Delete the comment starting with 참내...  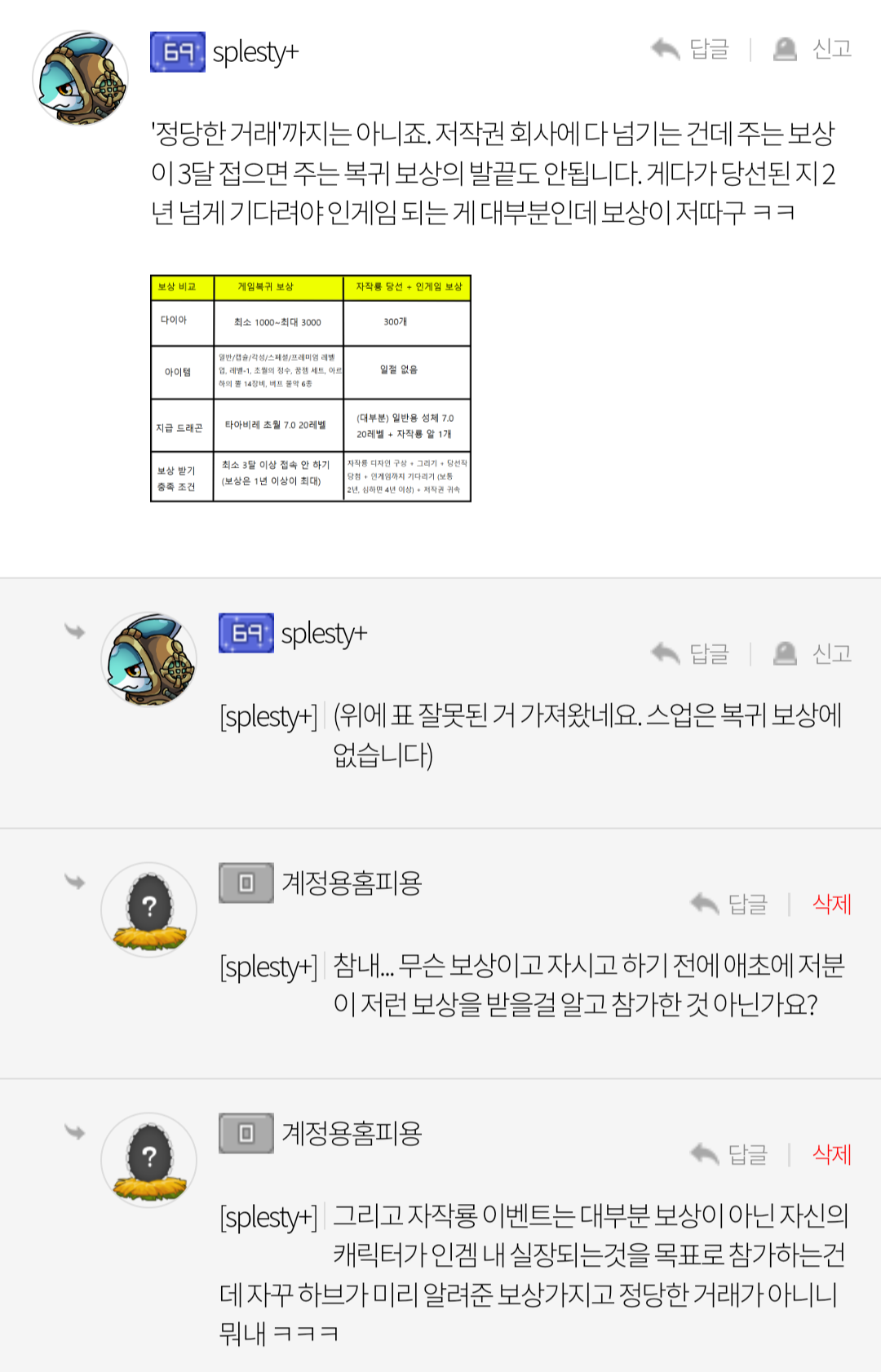[x=831, y=905]
